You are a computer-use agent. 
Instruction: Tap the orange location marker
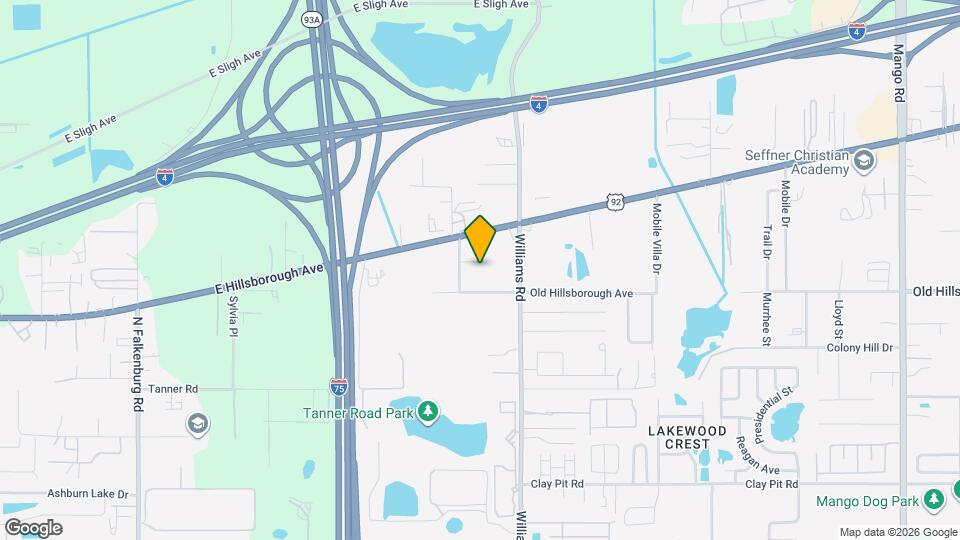480,239
